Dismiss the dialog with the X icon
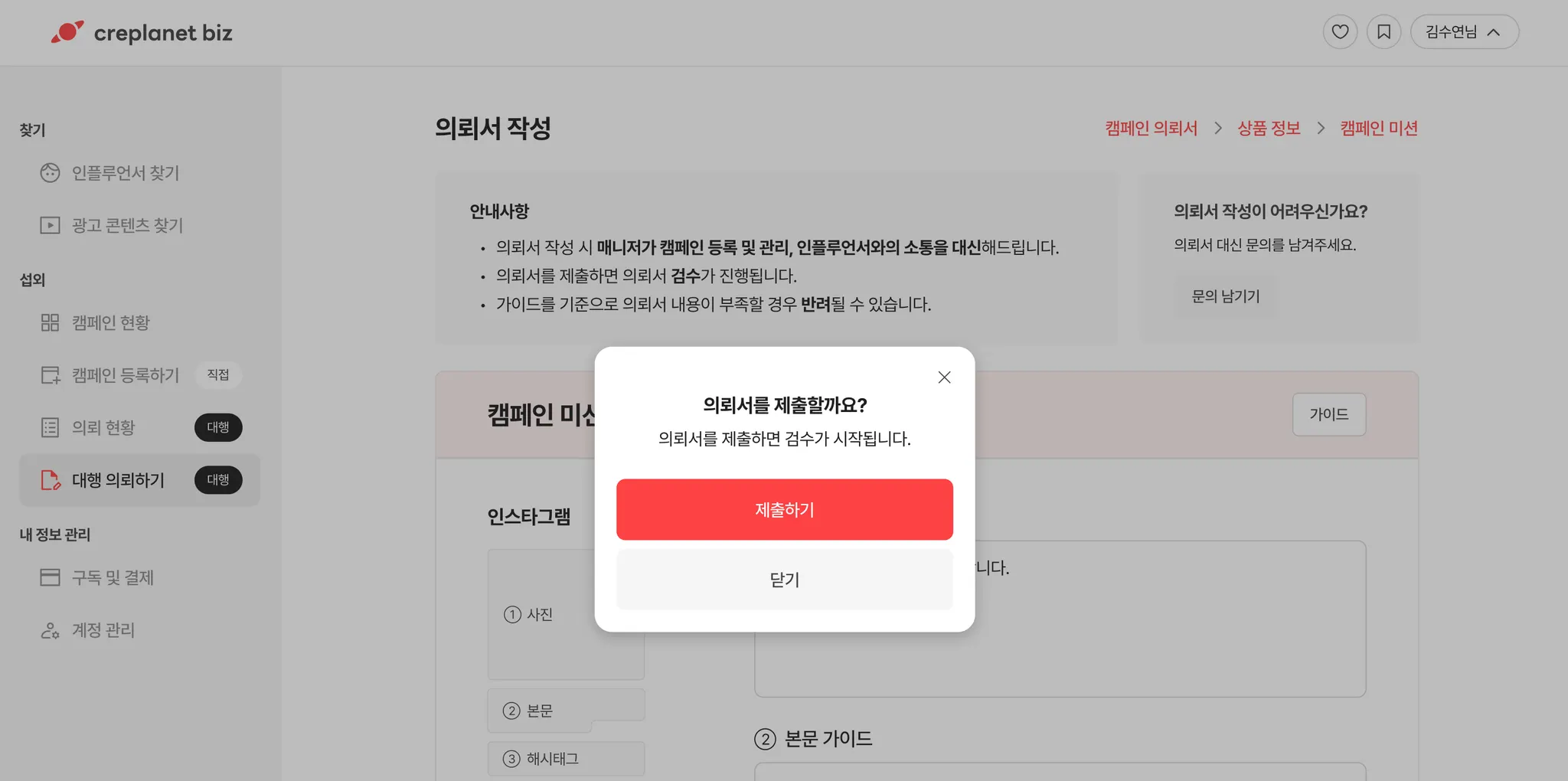1568x781 pixels. click(x=944, y=377)
